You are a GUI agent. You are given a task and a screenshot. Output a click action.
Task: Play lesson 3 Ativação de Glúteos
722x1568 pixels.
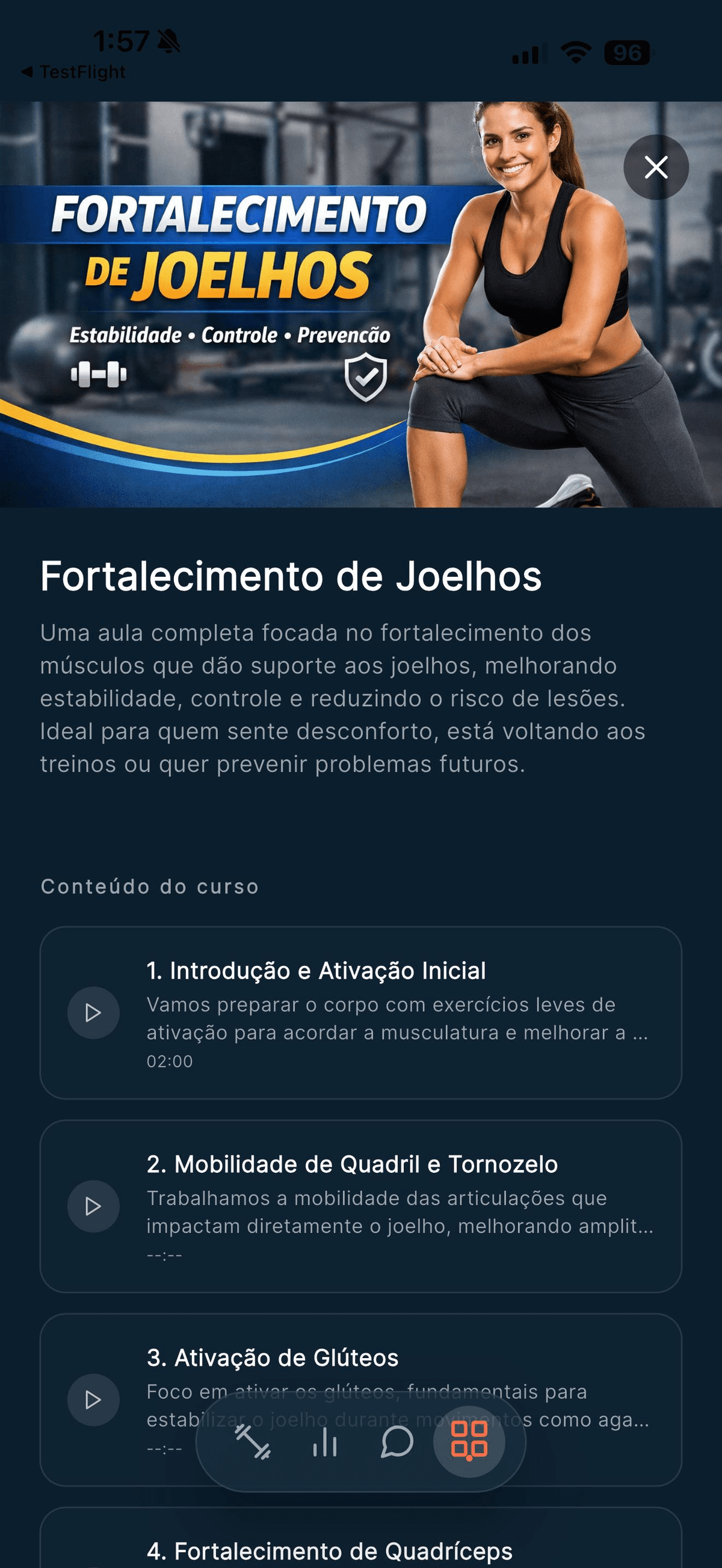tap(93, 1400)
